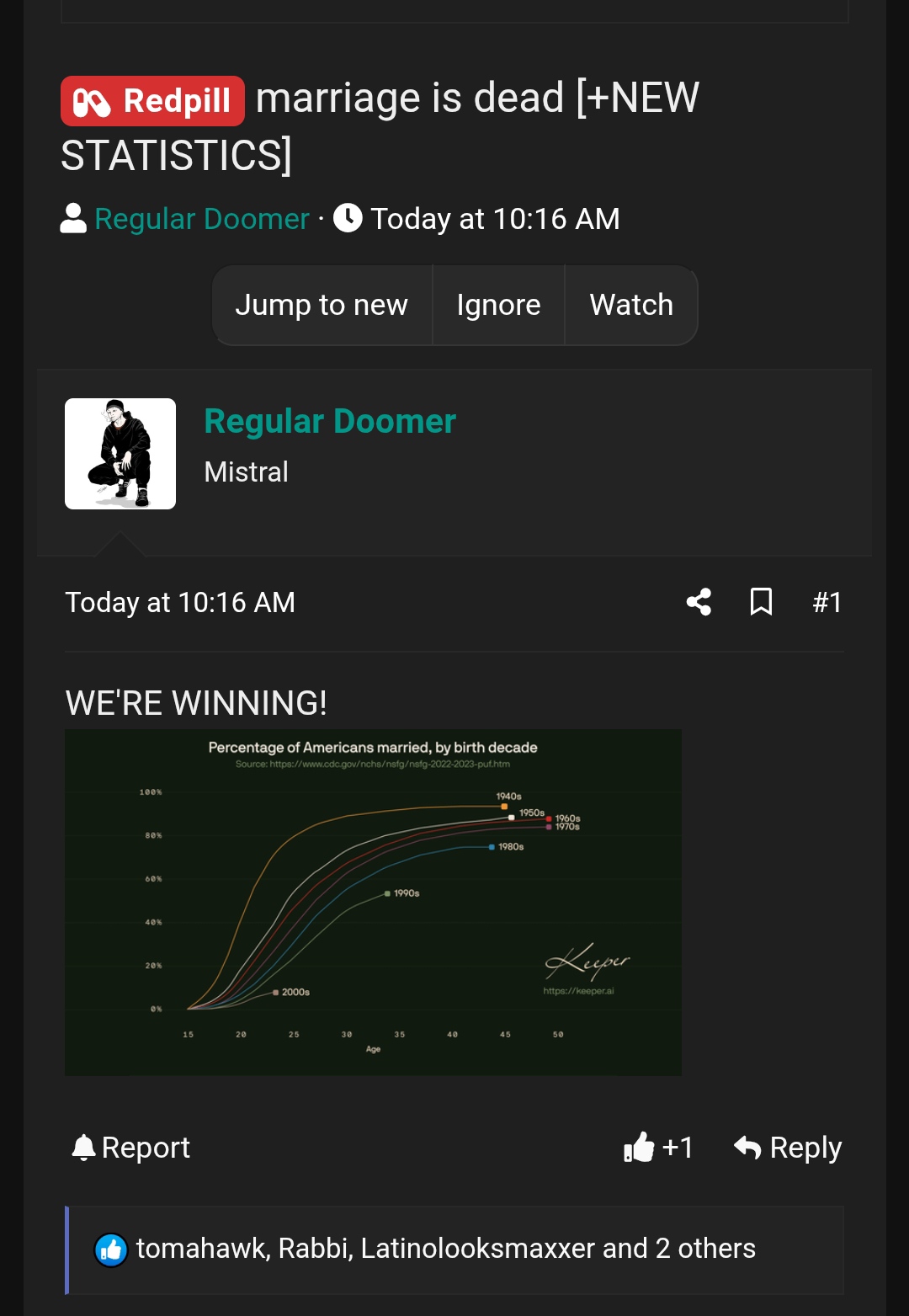909x1316 pixels.
Task: Open permalink for post #1
Action: click(x=827, y=602)
